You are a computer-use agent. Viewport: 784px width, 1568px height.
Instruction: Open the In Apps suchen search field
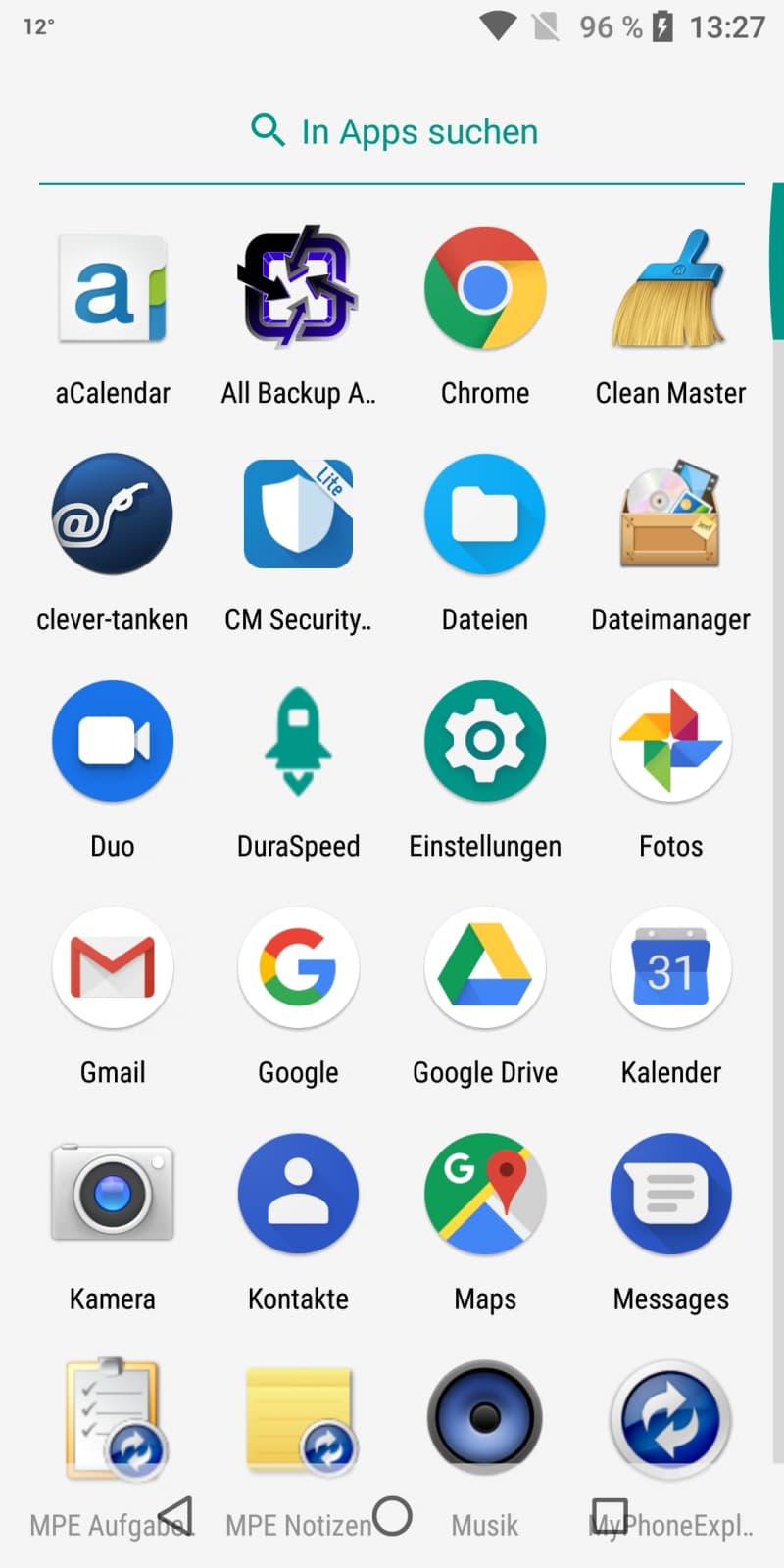pyautogui.click(x=392, y=131)
